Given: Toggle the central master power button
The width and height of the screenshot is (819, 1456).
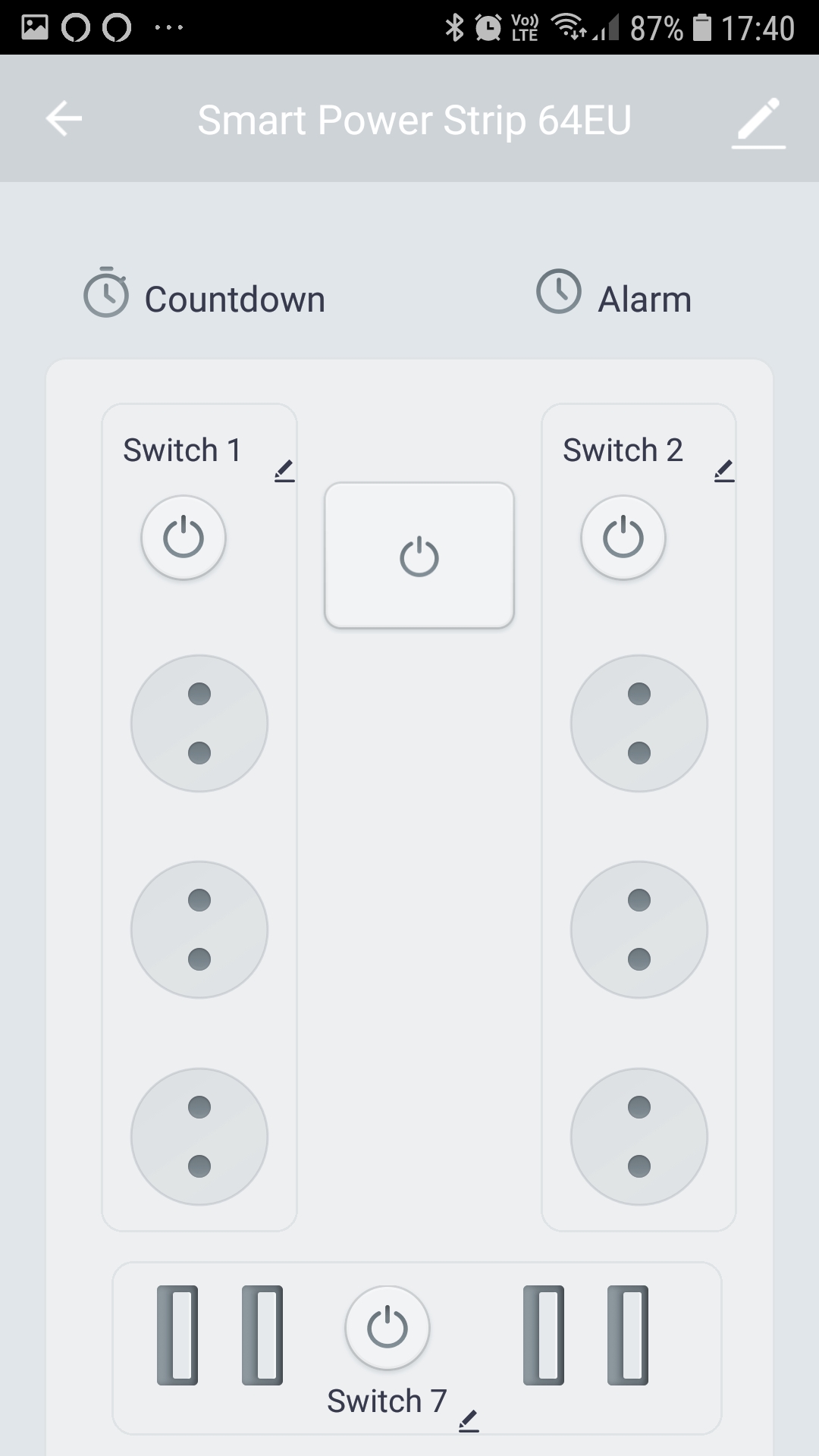Looking at the screenshot, I should click(x=419, y=555).
